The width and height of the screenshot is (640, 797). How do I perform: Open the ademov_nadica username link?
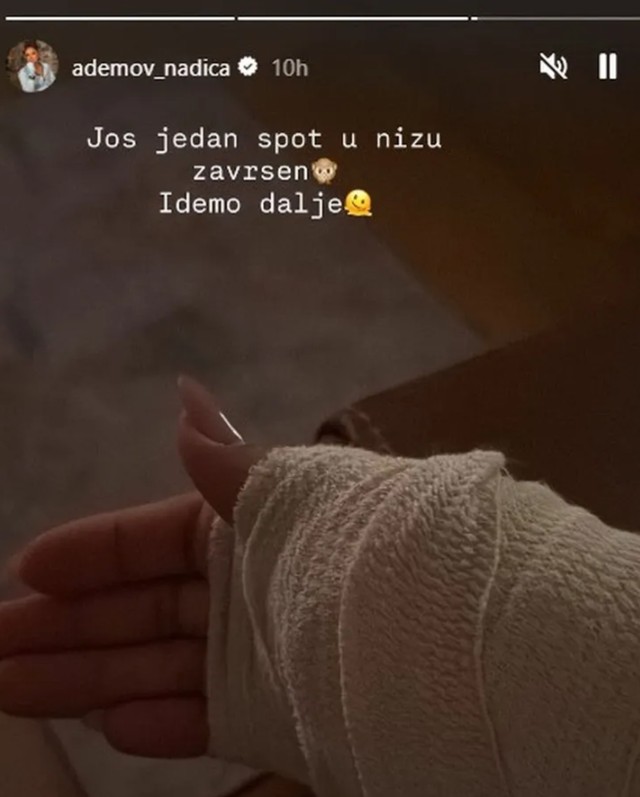[x=150, y=67]
